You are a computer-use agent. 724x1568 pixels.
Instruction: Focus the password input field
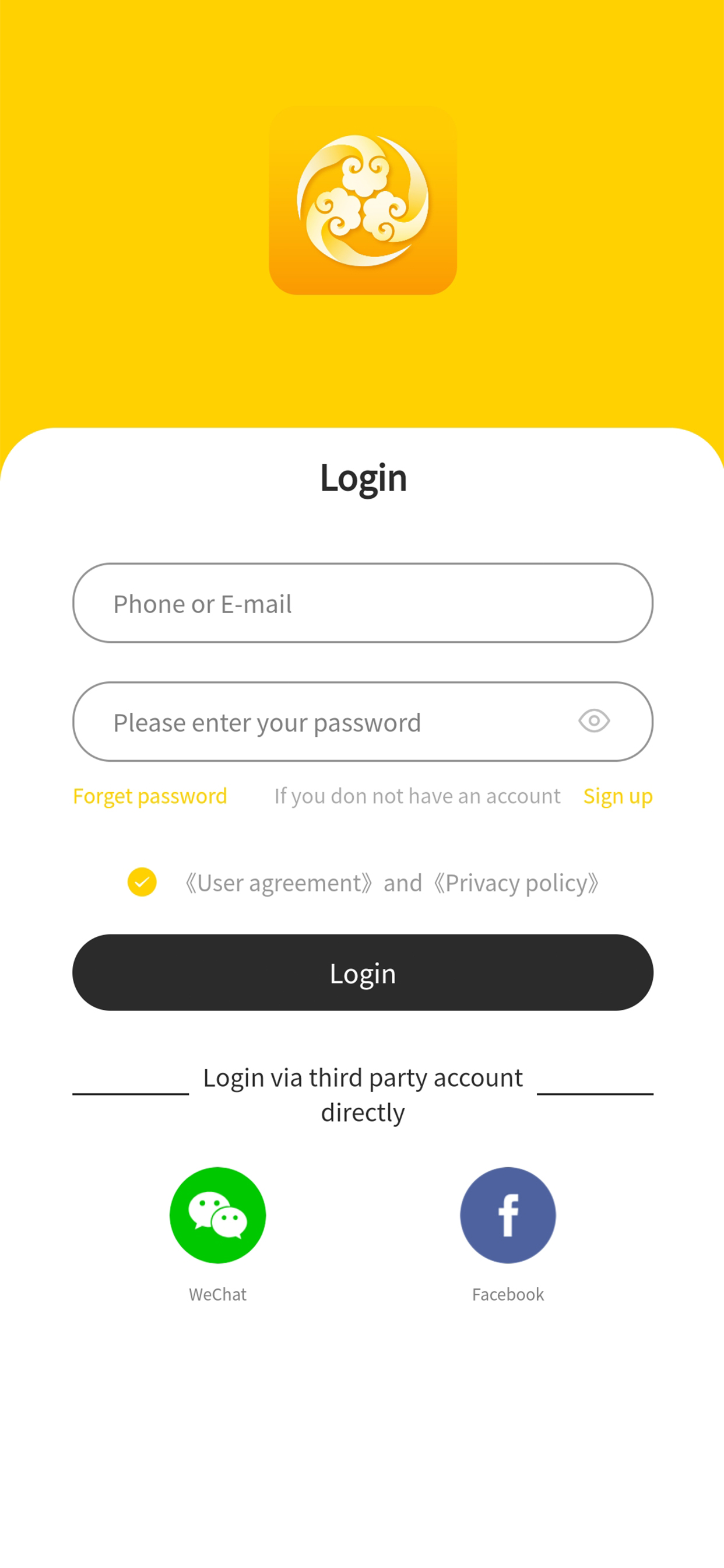pyautogui.click(x=363, y=722)
